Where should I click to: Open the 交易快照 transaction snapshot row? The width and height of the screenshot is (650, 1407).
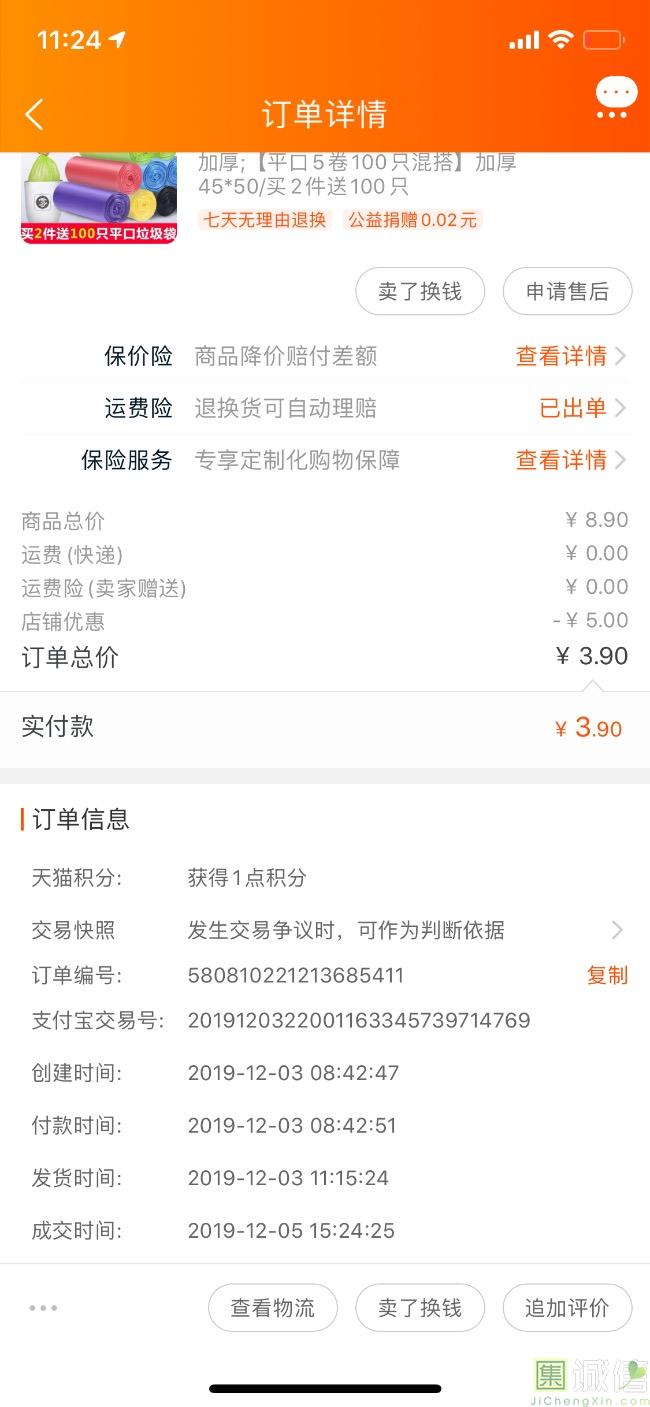(x=325, y=930)
